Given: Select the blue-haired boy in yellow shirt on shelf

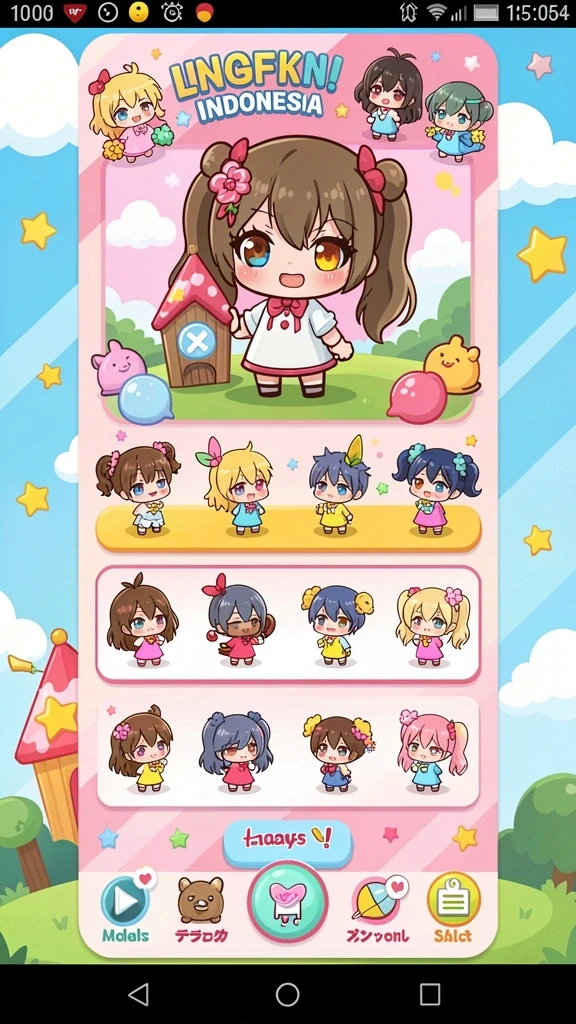Looking at the screenshot, I should tap(336, 487).
